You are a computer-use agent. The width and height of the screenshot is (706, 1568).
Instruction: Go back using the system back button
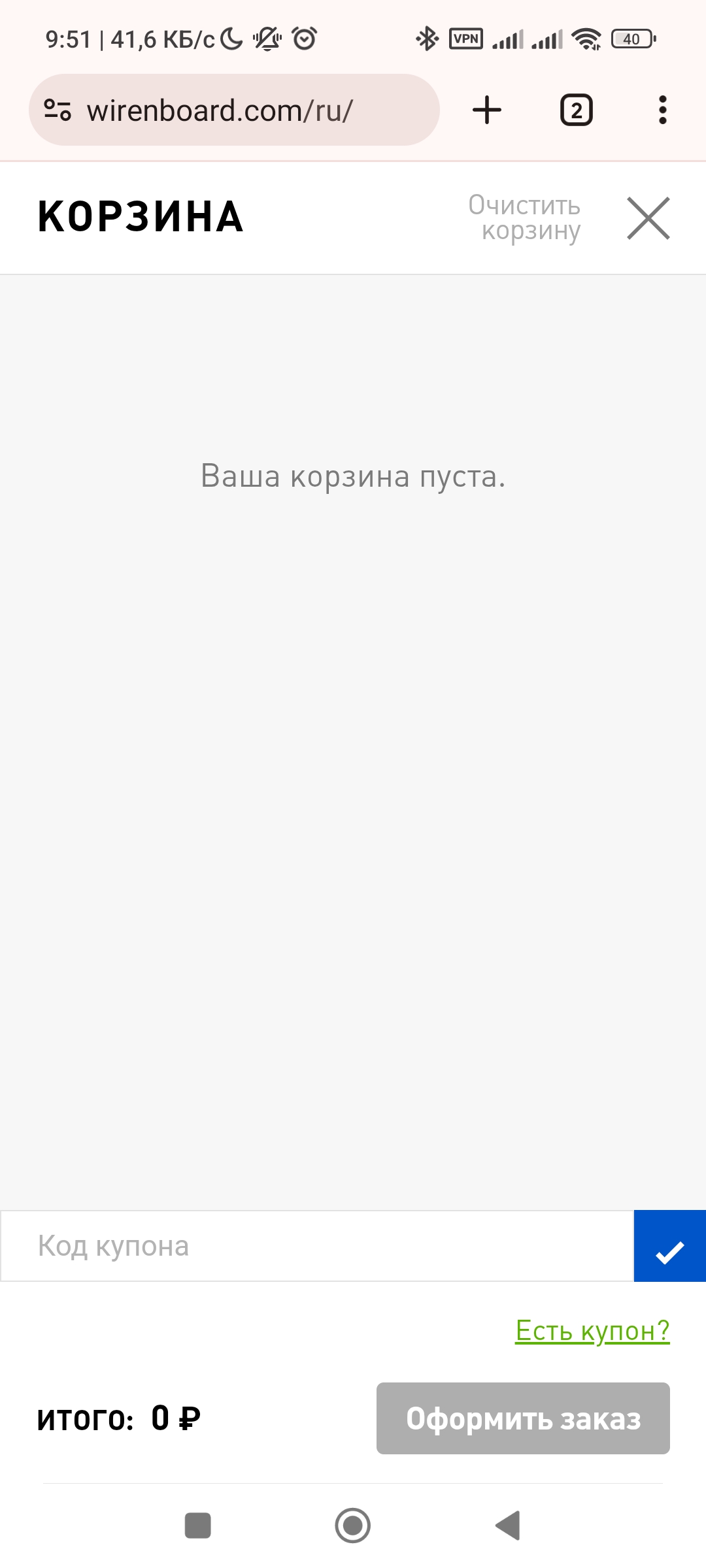click(508, 1526)
